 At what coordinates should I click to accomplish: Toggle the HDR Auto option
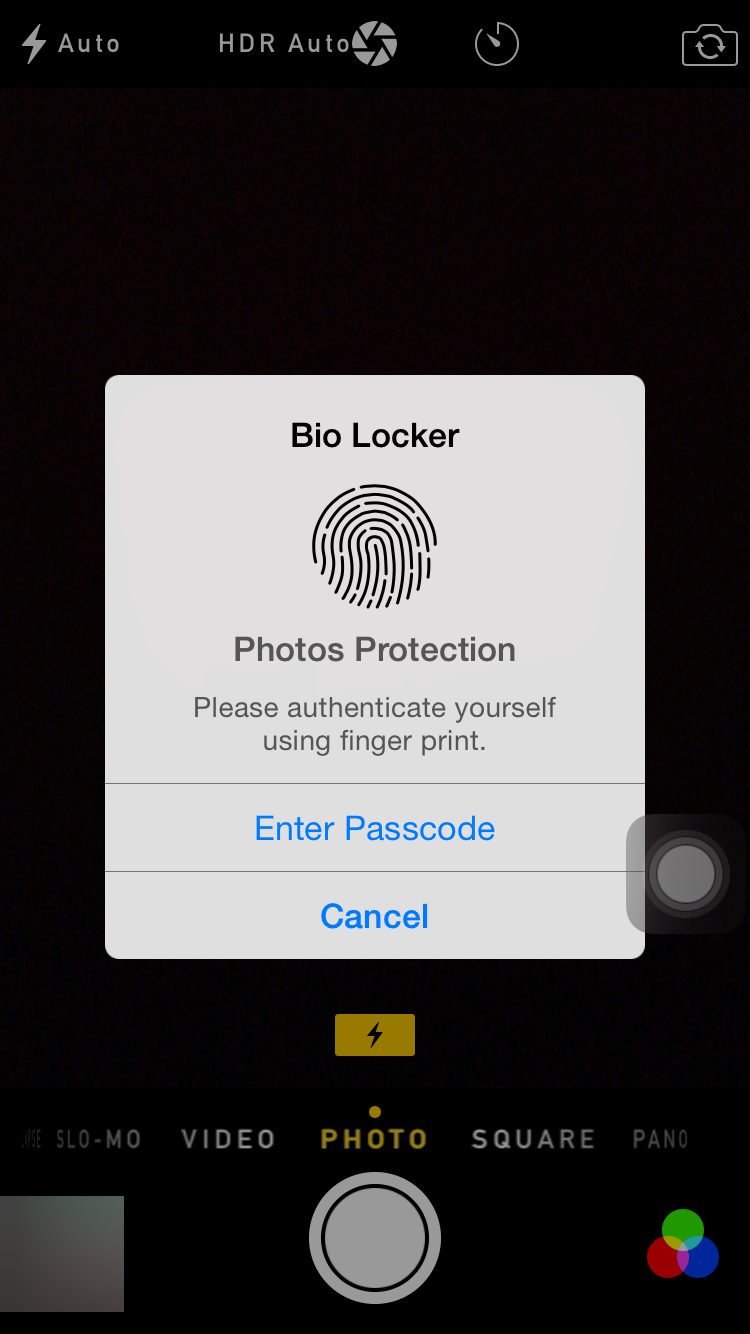tap(284, 44)
